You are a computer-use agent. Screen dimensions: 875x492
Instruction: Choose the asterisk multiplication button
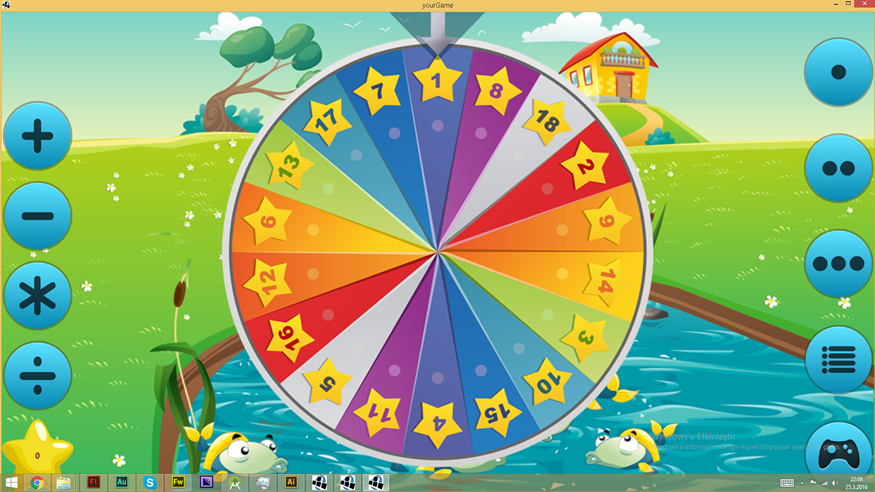pos(38,296)
